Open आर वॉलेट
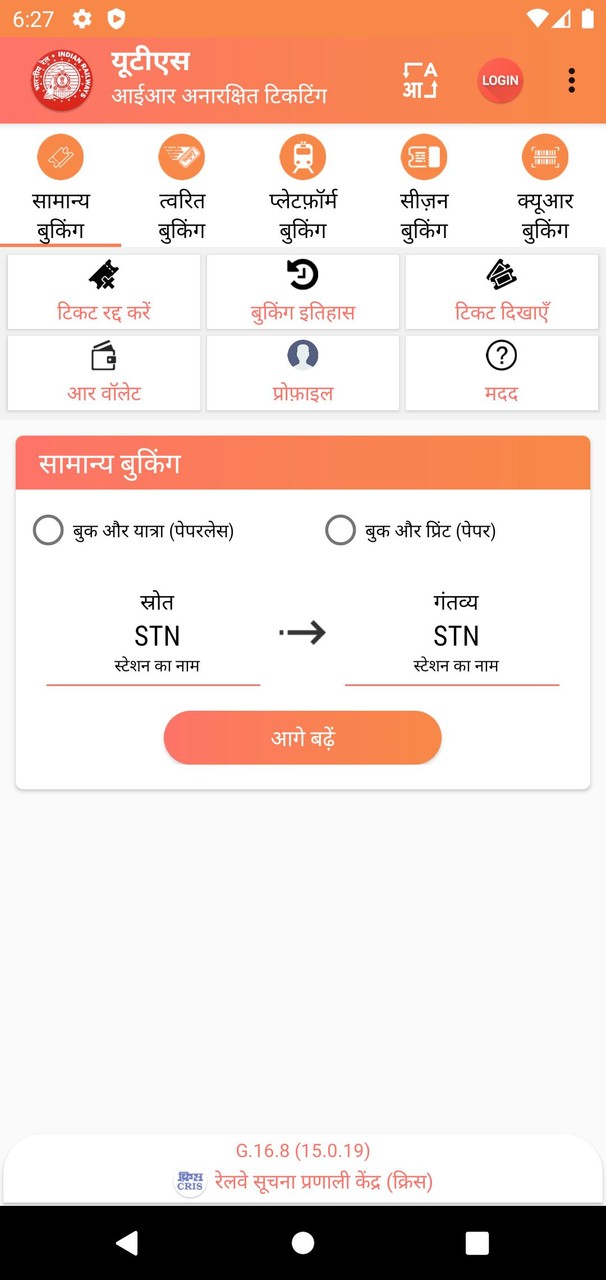Viewport: 606px width, 1280px height. click(104, 373)
